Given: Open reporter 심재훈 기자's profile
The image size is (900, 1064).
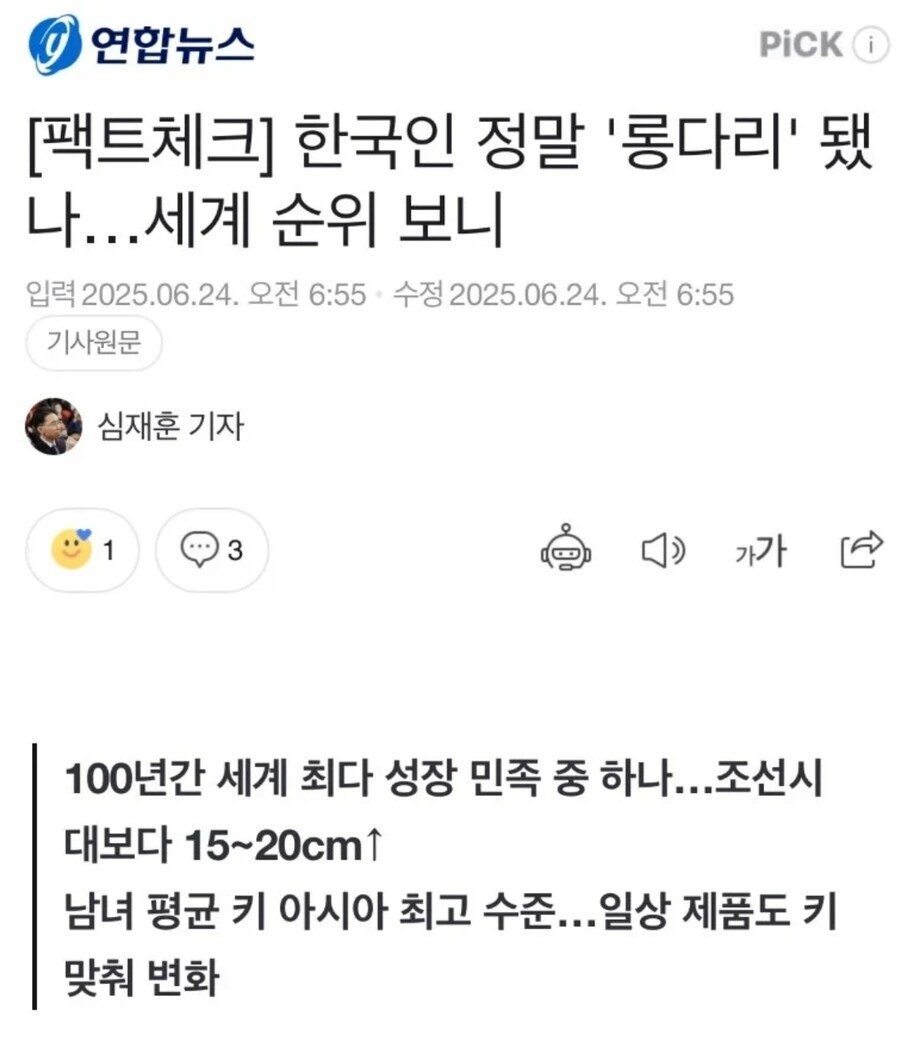Looking at the screenshot, I should coord(169,427).
